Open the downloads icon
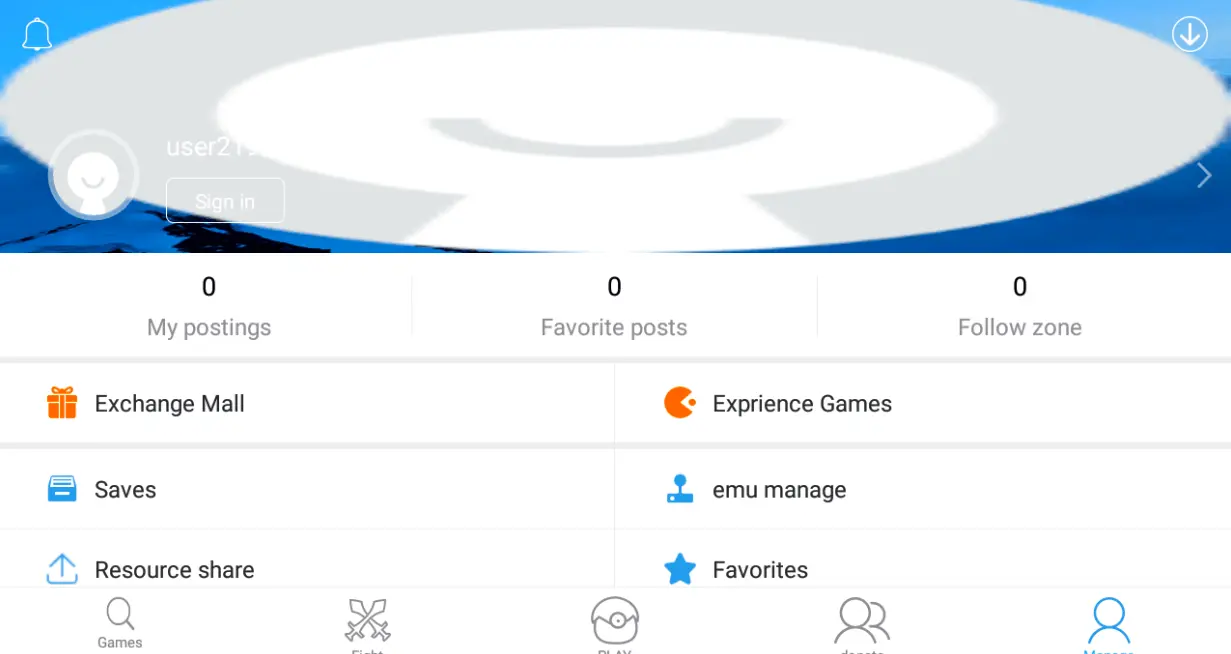The height and width of the screenshot is (654, 1231). pos(1189,35)
